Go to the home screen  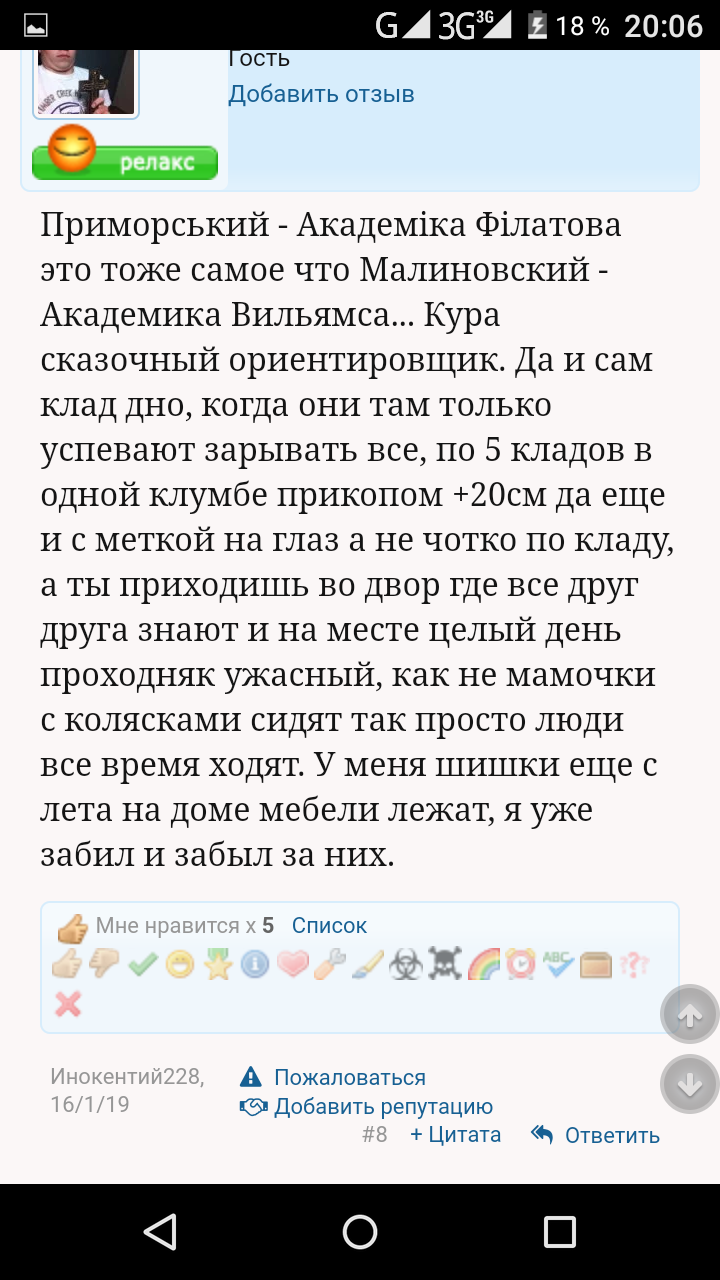pyautogui.click(x=360, y=1232)
